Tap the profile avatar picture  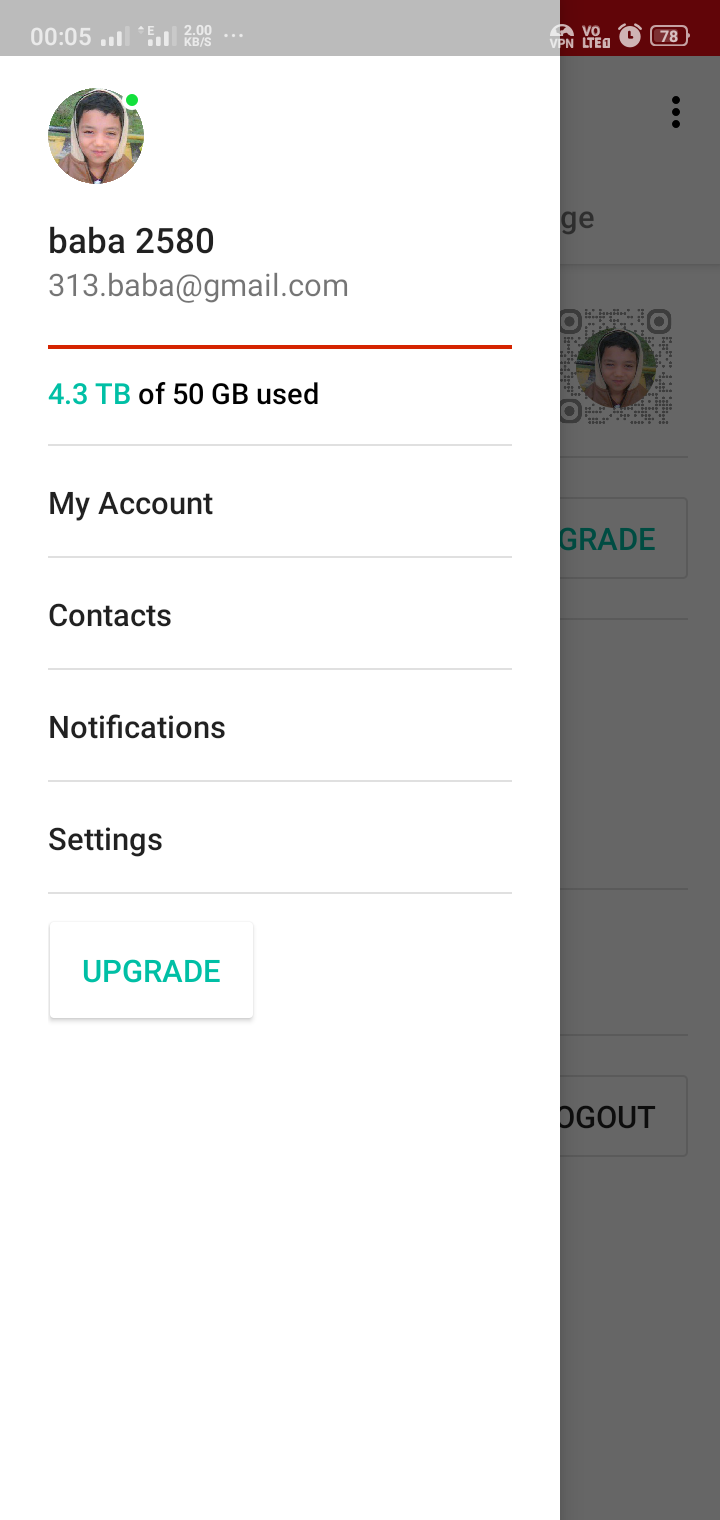click(x=96, y=136)
